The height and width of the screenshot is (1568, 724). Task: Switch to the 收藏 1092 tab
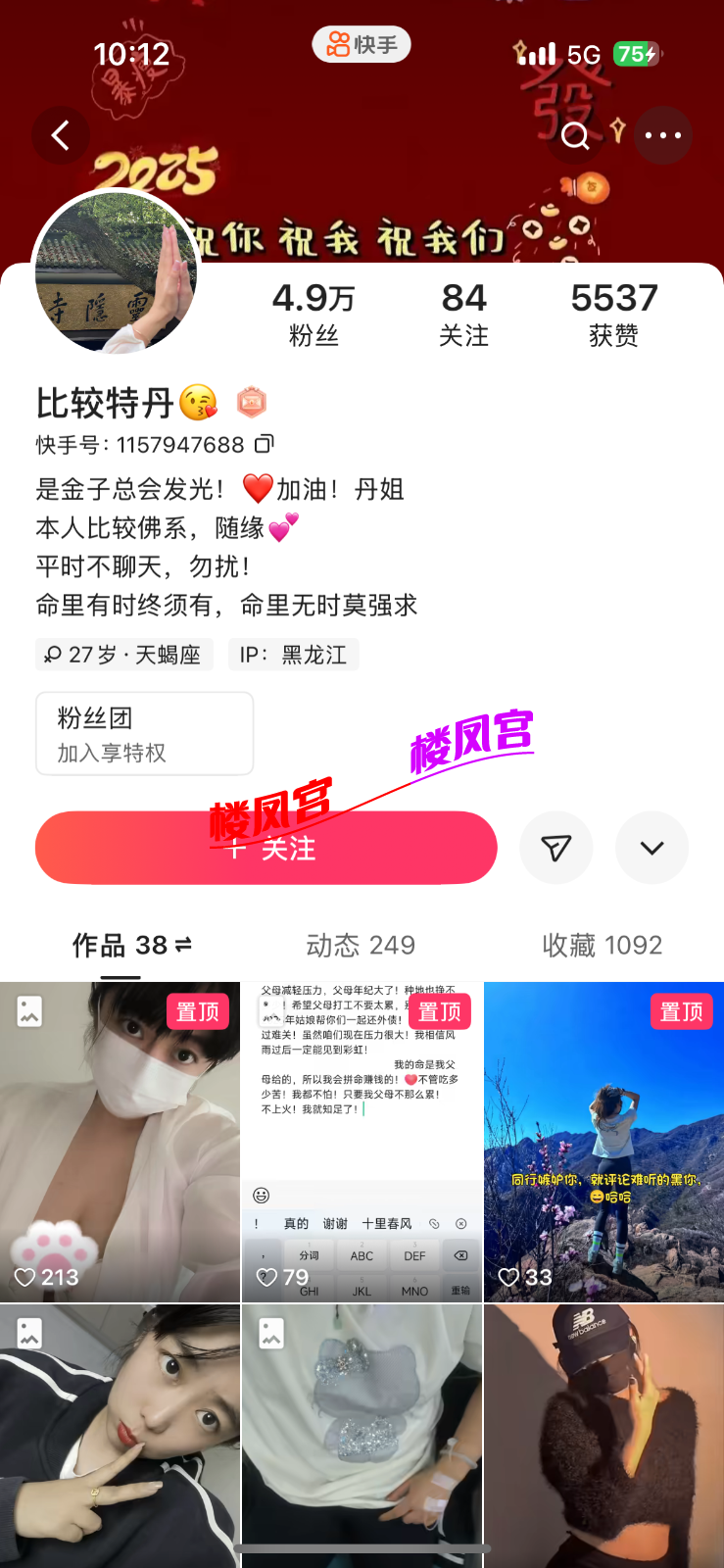point(602,946)
